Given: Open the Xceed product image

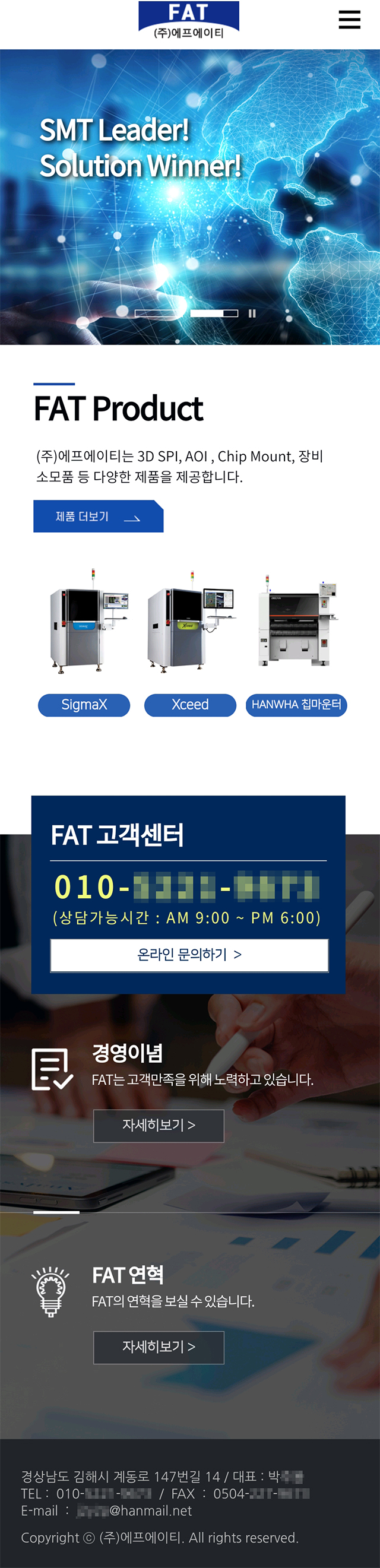Looking at the screenshot, I should 190,622.
